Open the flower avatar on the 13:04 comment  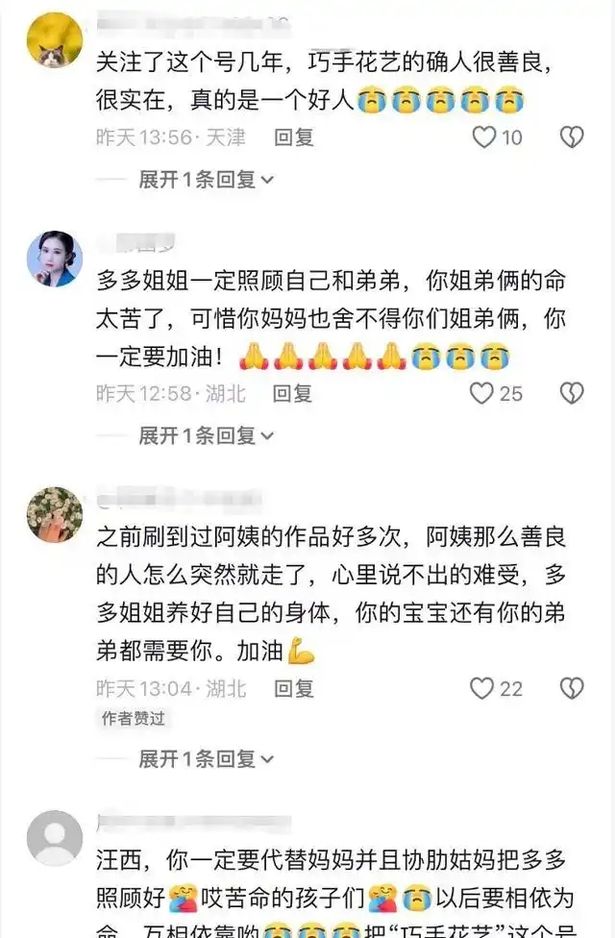point(54,515)
